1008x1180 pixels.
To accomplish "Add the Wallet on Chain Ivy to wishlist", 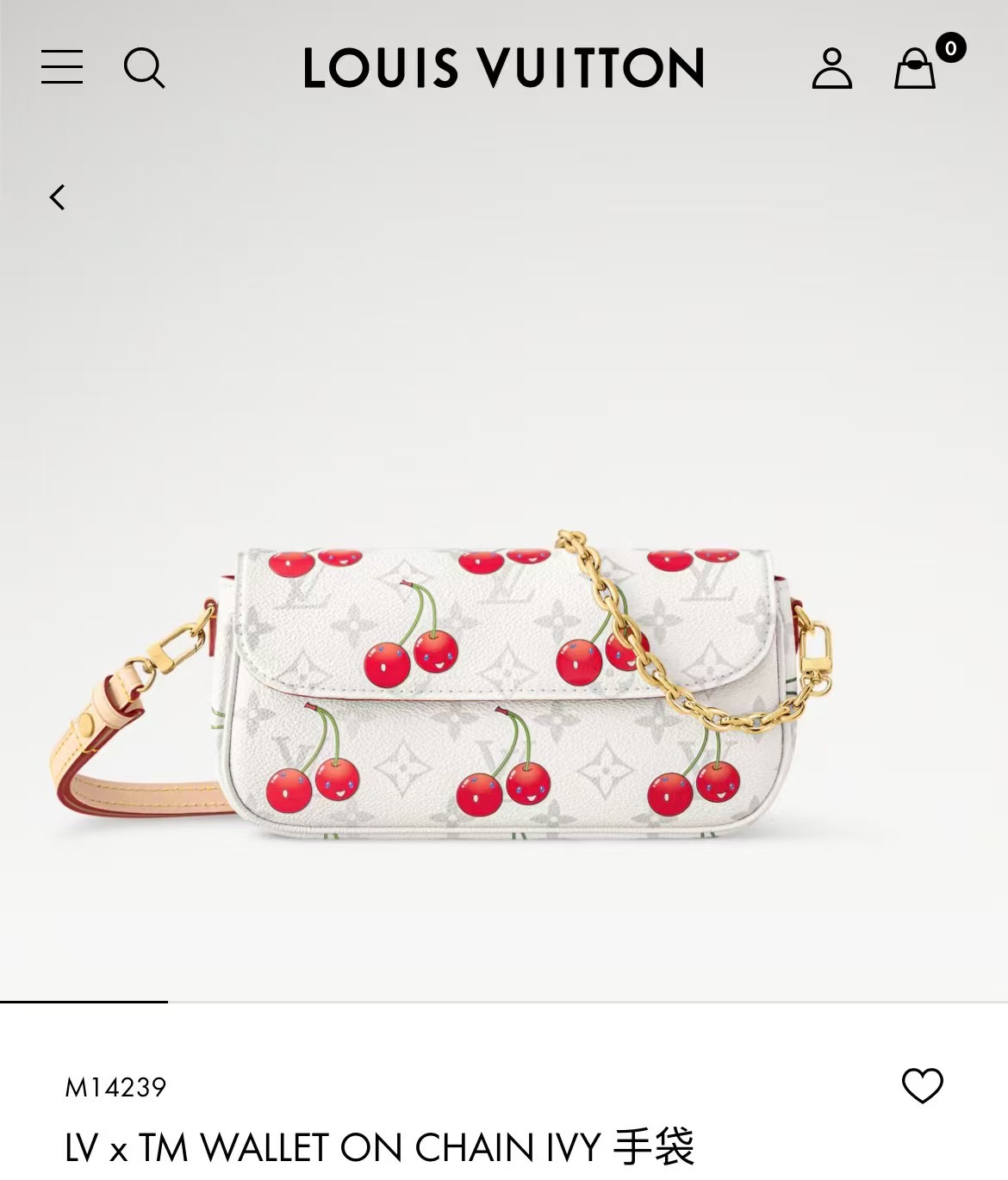I will tap(922, 1085).
